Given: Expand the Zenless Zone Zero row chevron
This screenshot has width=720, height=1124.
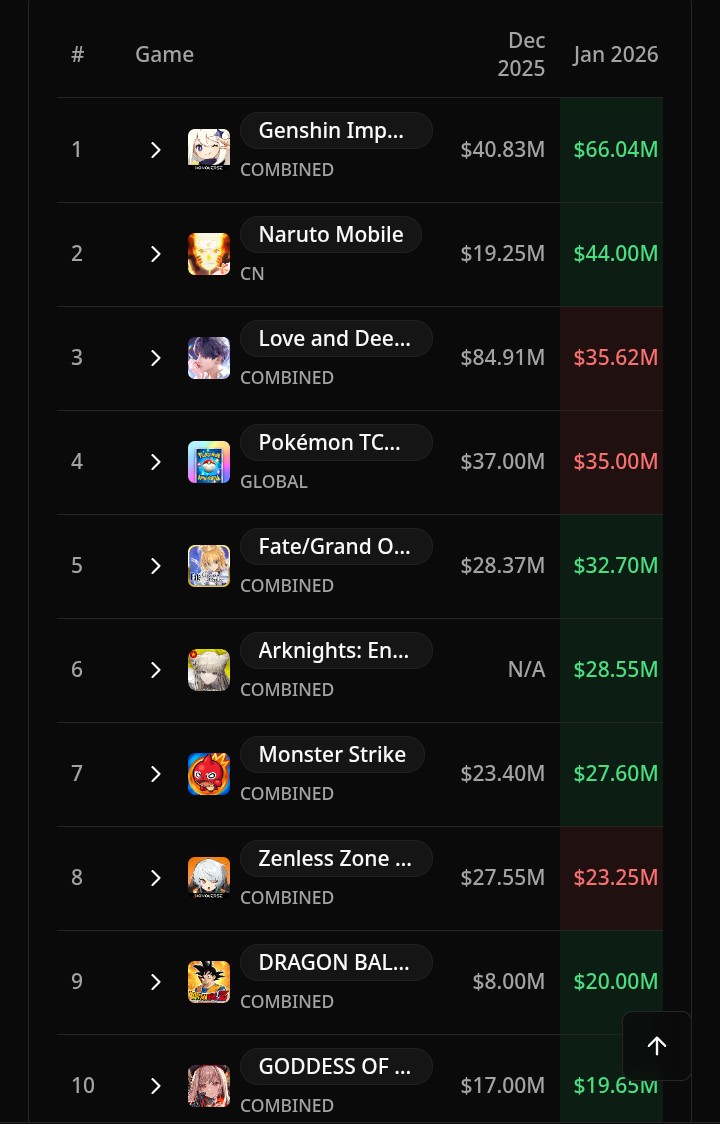Looking at the screenshot, I should pos(156,878).
